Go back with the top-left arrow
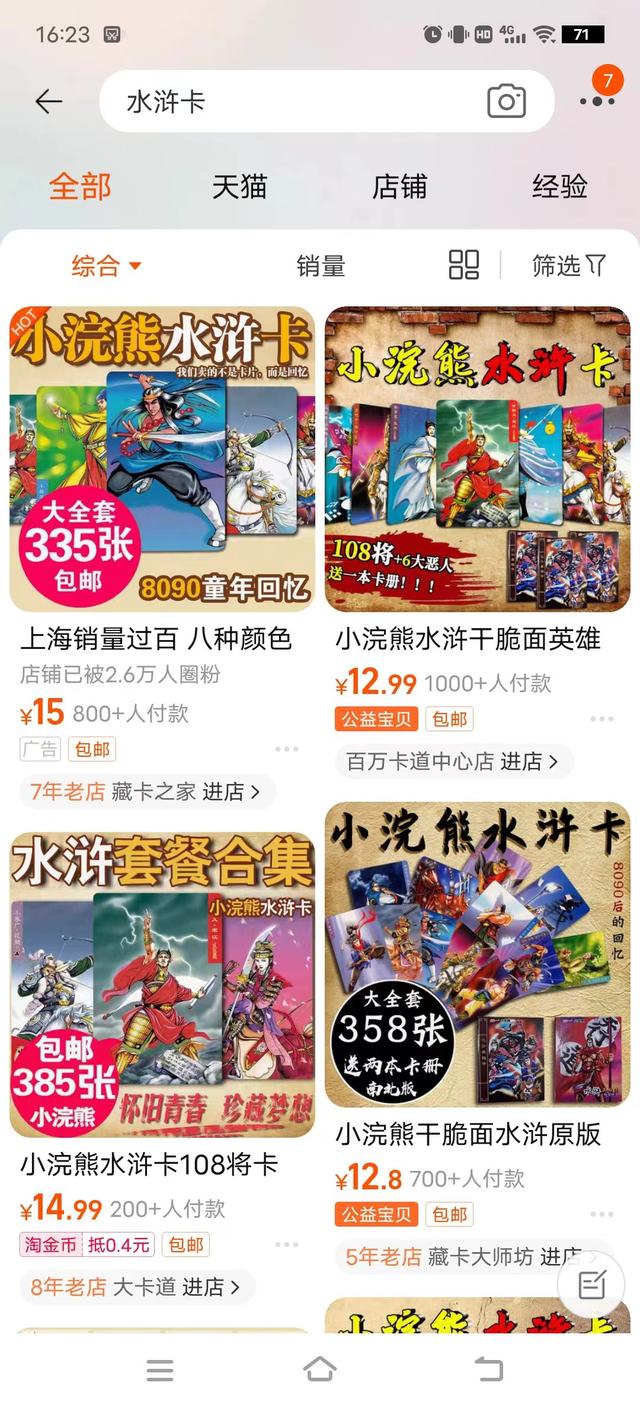 tap(48, 101)
